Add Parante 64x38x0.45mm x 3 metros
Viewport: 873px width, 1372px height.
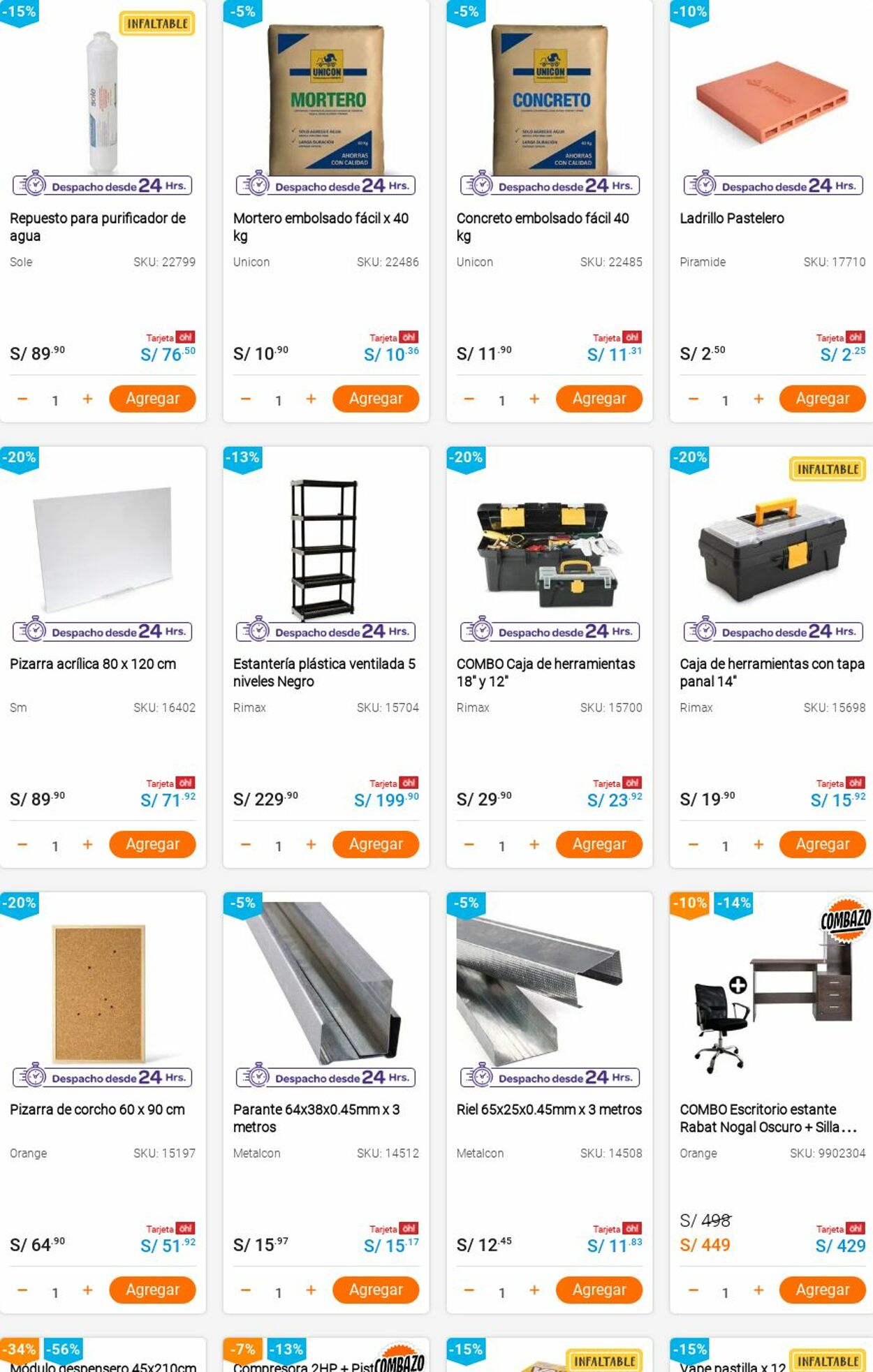click(376, 1290)
